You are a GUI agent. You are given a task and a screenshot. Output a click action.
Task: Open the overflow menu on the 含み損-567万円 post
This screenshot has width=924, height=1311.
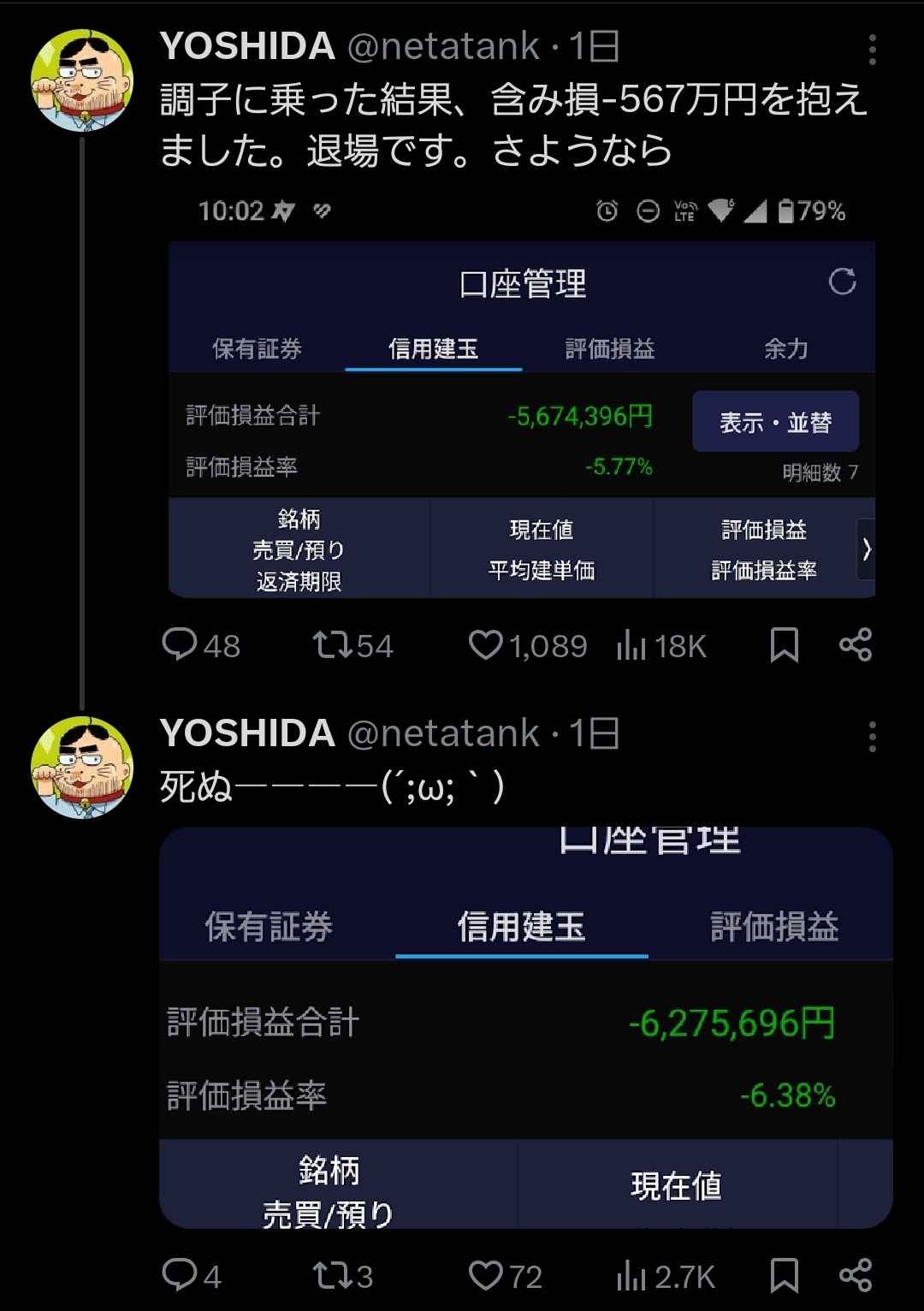[x=872, y=50]
